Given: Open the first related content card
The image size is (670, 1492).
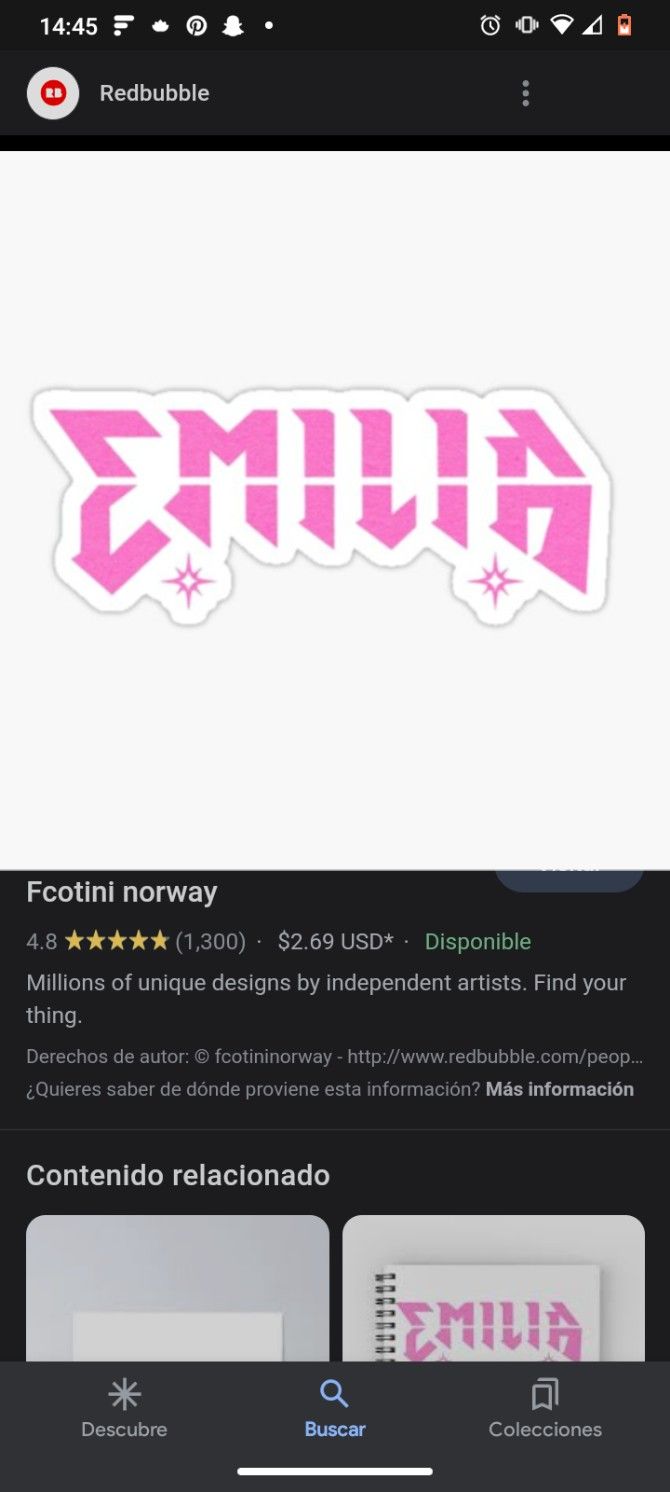Looking at the screenshot, I should pos(177,1288).
